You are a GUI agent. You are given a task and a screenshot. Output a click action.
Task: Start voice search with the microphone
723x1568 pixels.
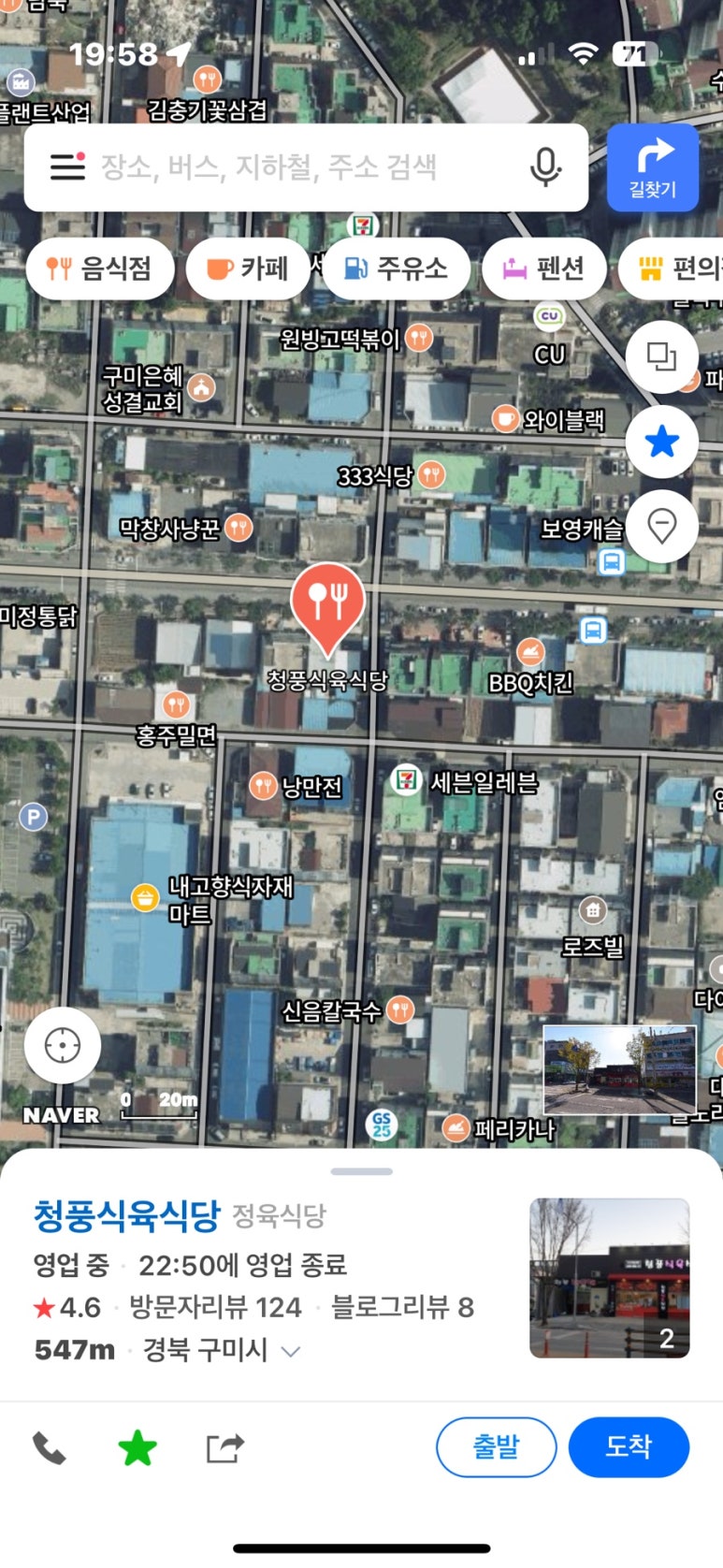[x=545, y=167]
